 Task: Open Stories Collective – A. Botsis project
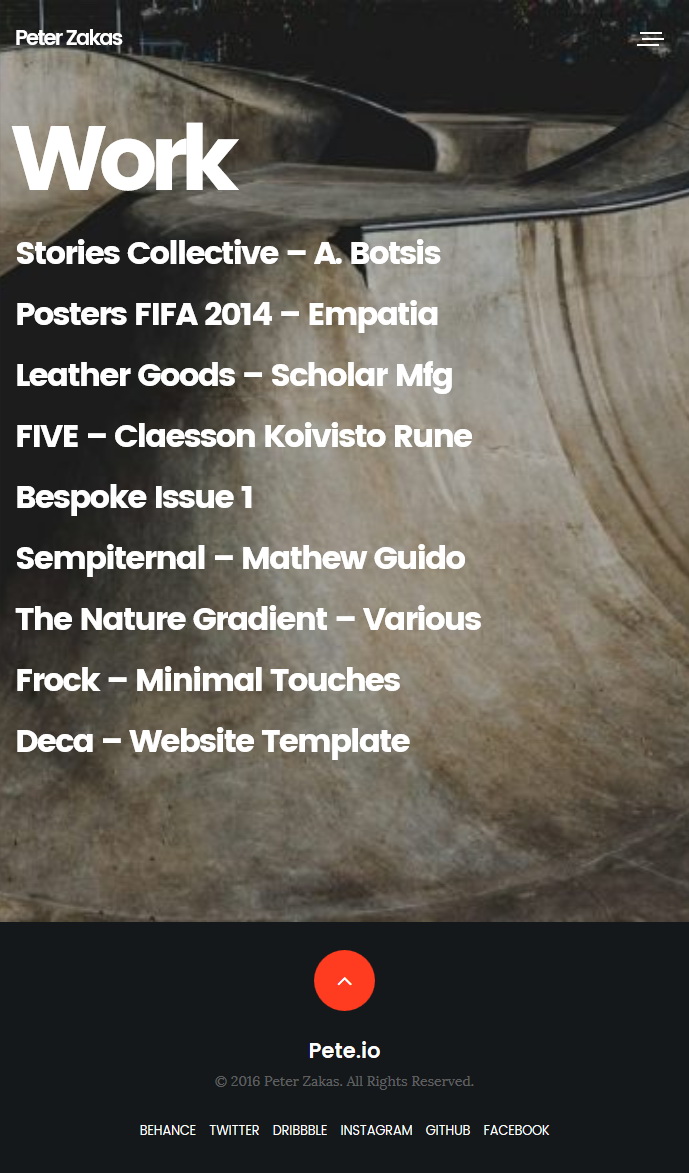[x=228, y=253]
